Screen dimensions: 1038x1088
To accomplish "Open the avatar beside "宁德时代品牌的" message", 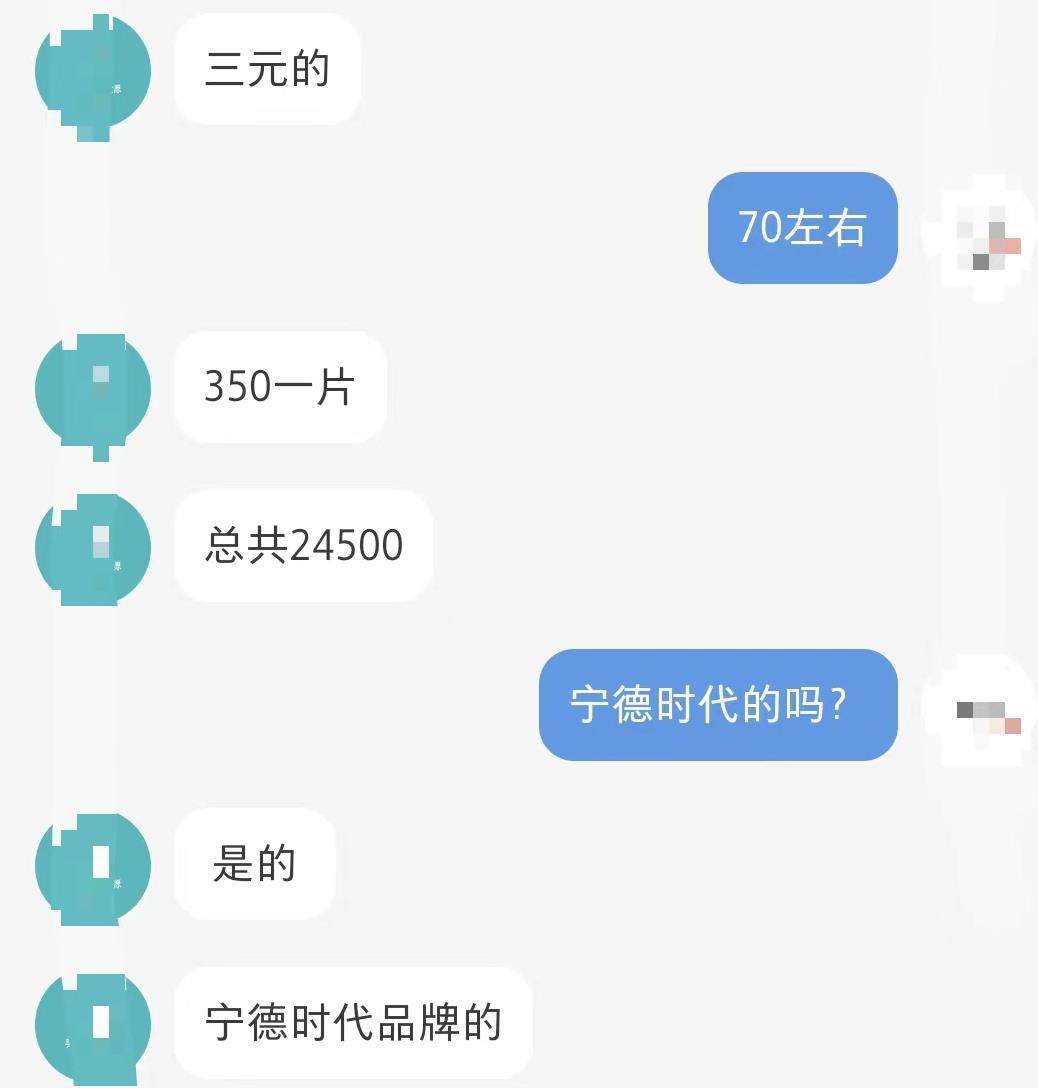I will (x=93, y=1024).
